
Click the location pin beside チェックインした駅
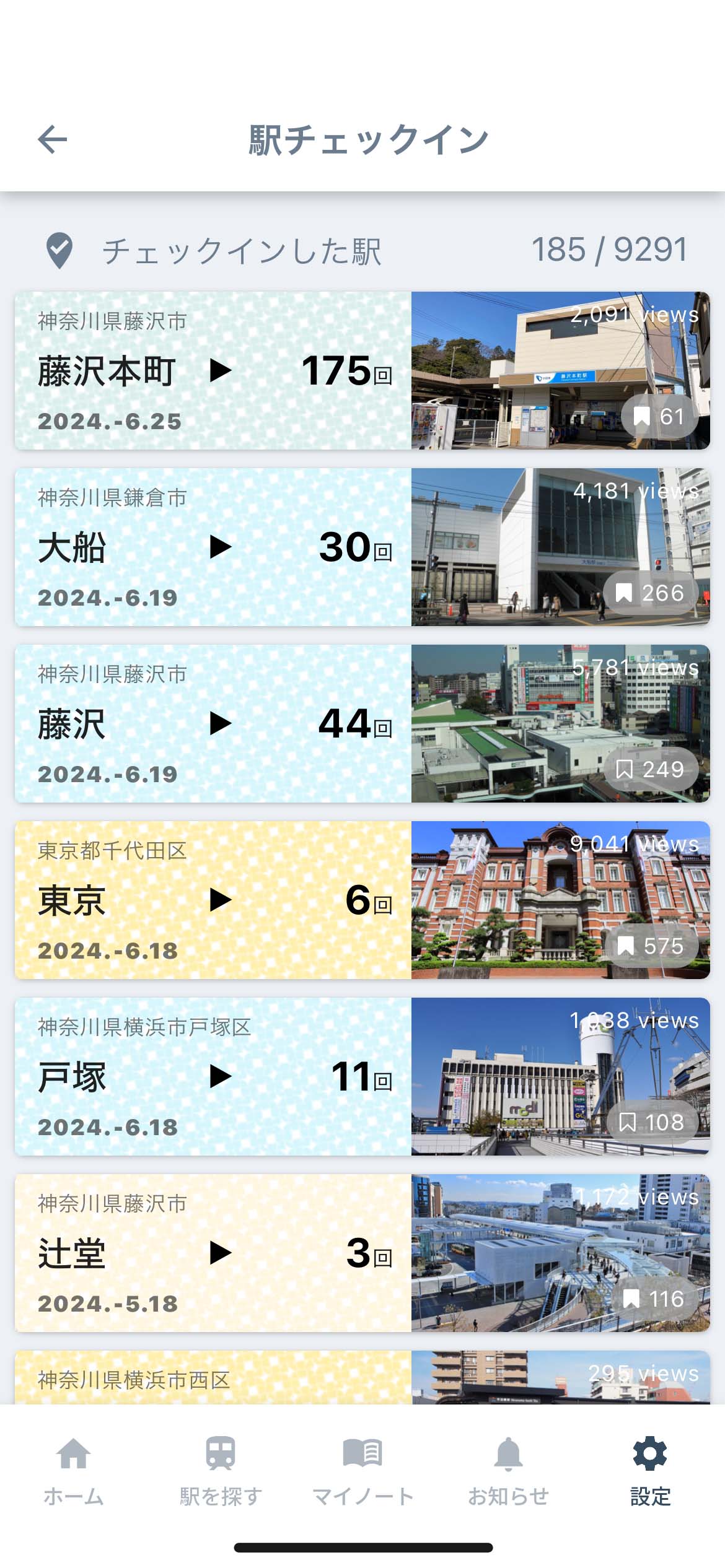(59, 250)
